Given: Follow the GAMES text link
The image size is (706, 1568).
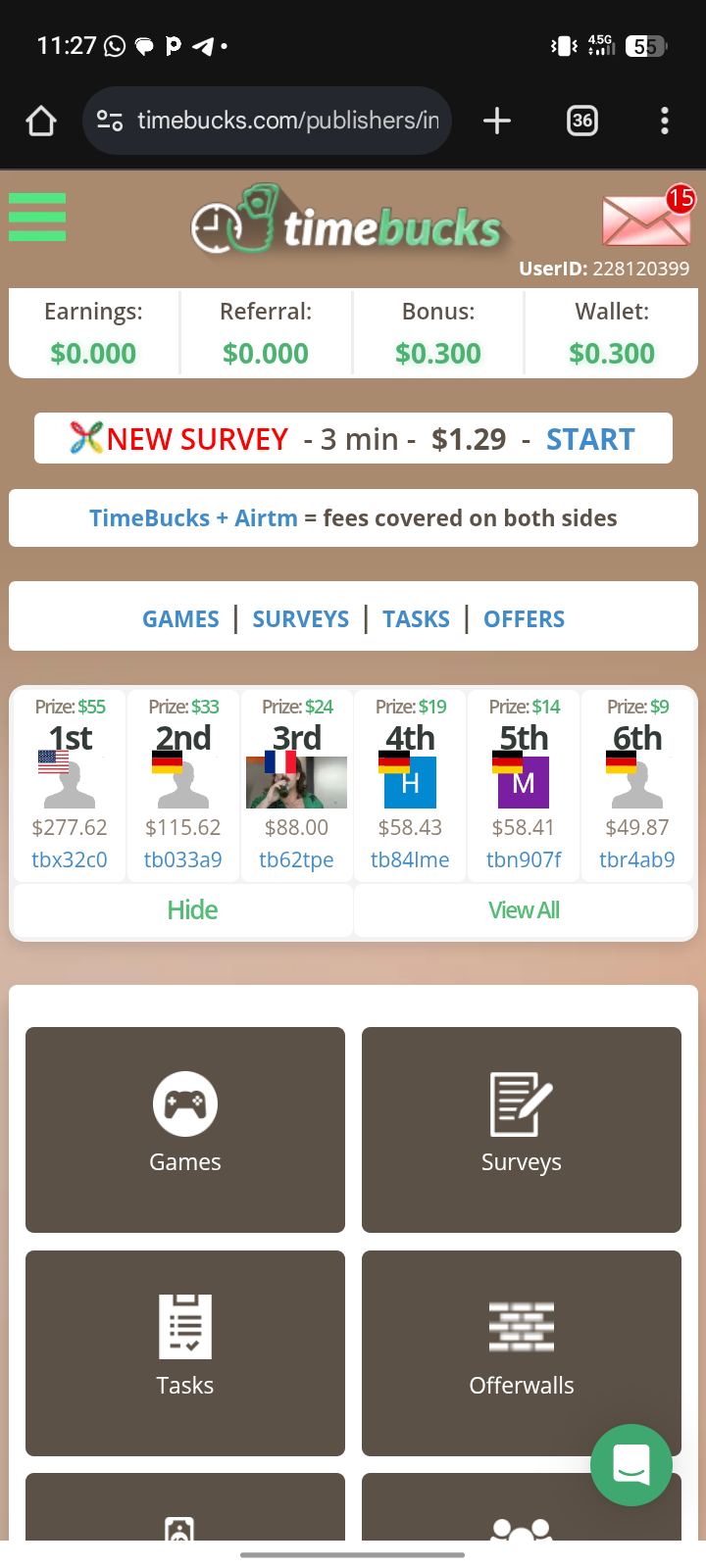Looking at the screenshot, I should 180,619.
